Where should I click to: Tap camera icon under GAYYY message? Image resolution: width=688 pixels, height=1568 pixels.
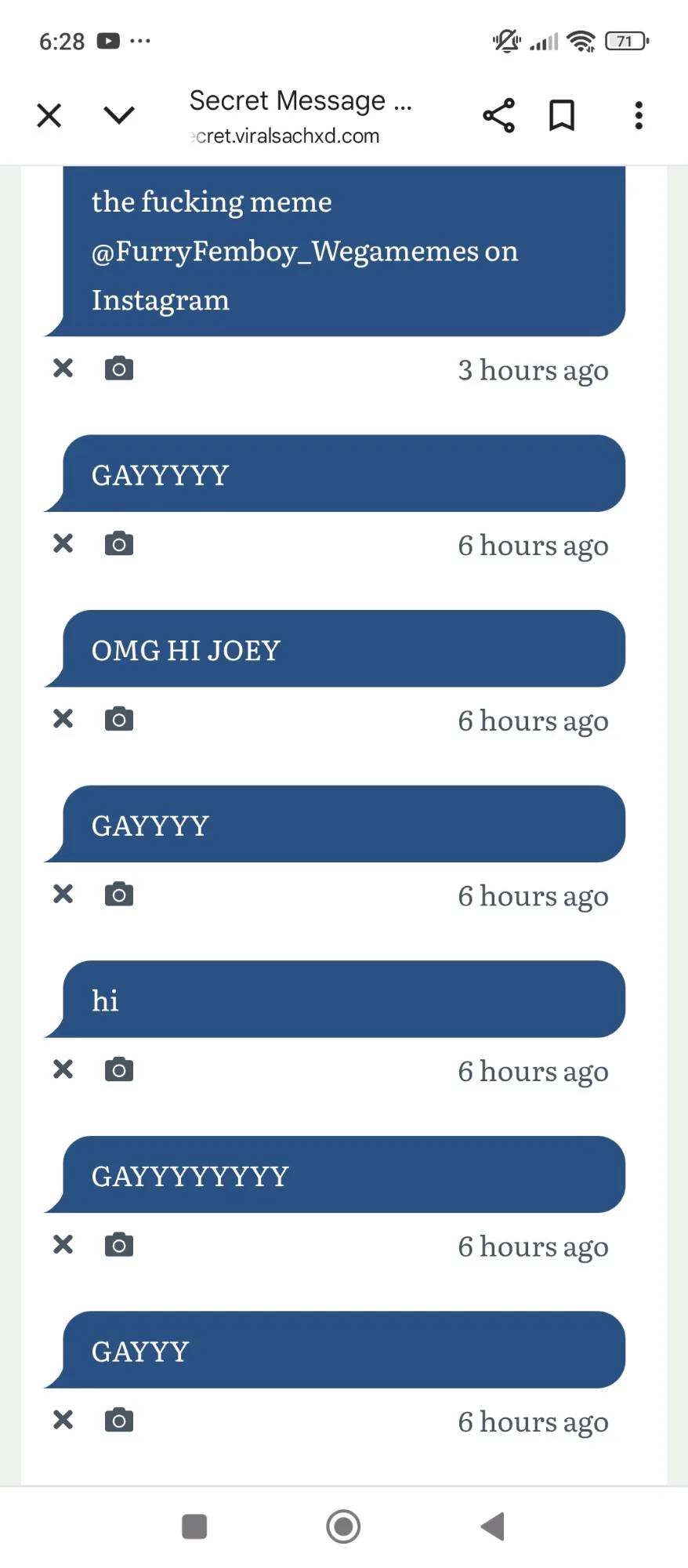tap(119, 1420)
